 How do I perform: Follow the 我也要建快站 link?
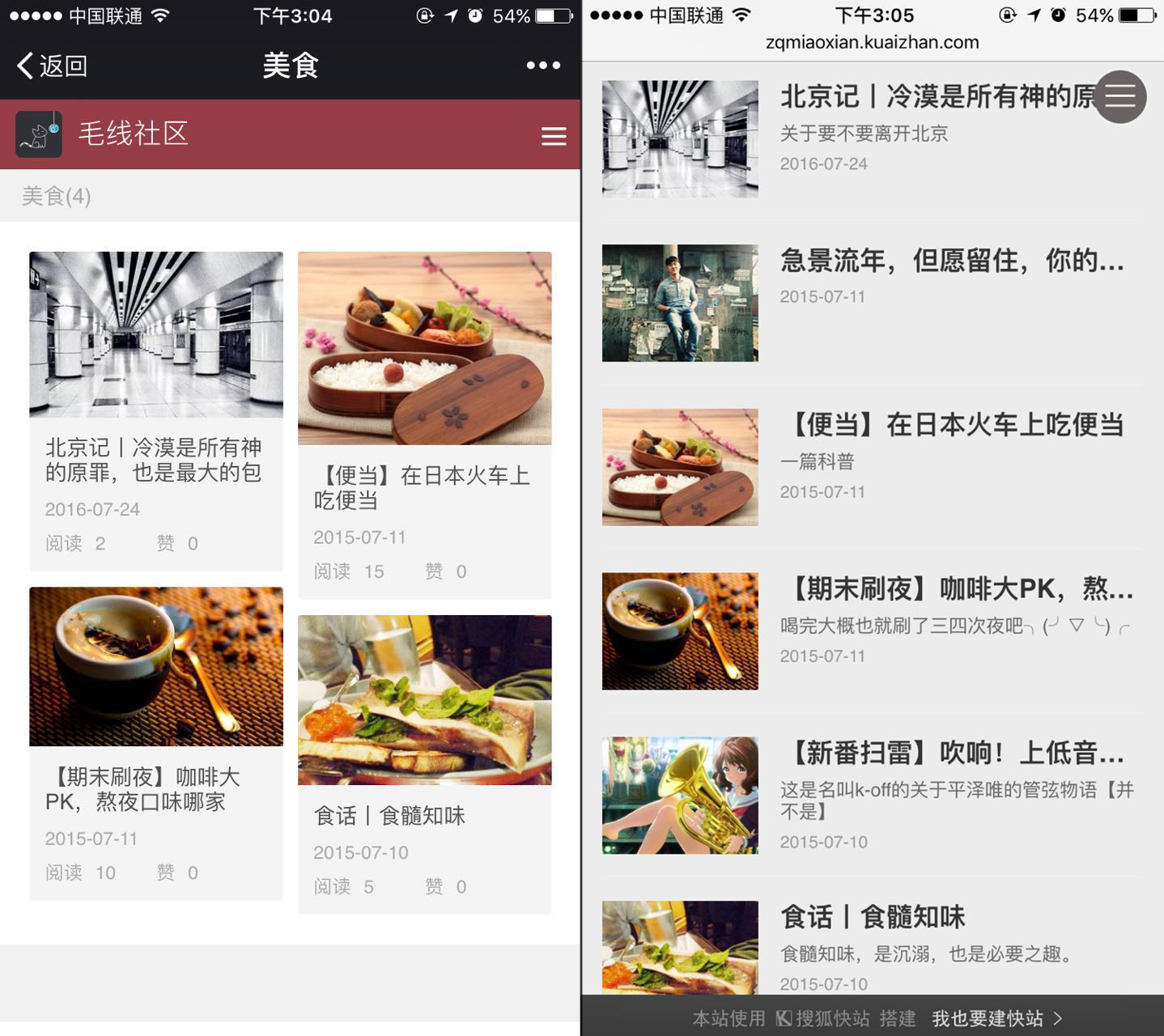[996, 1018]
